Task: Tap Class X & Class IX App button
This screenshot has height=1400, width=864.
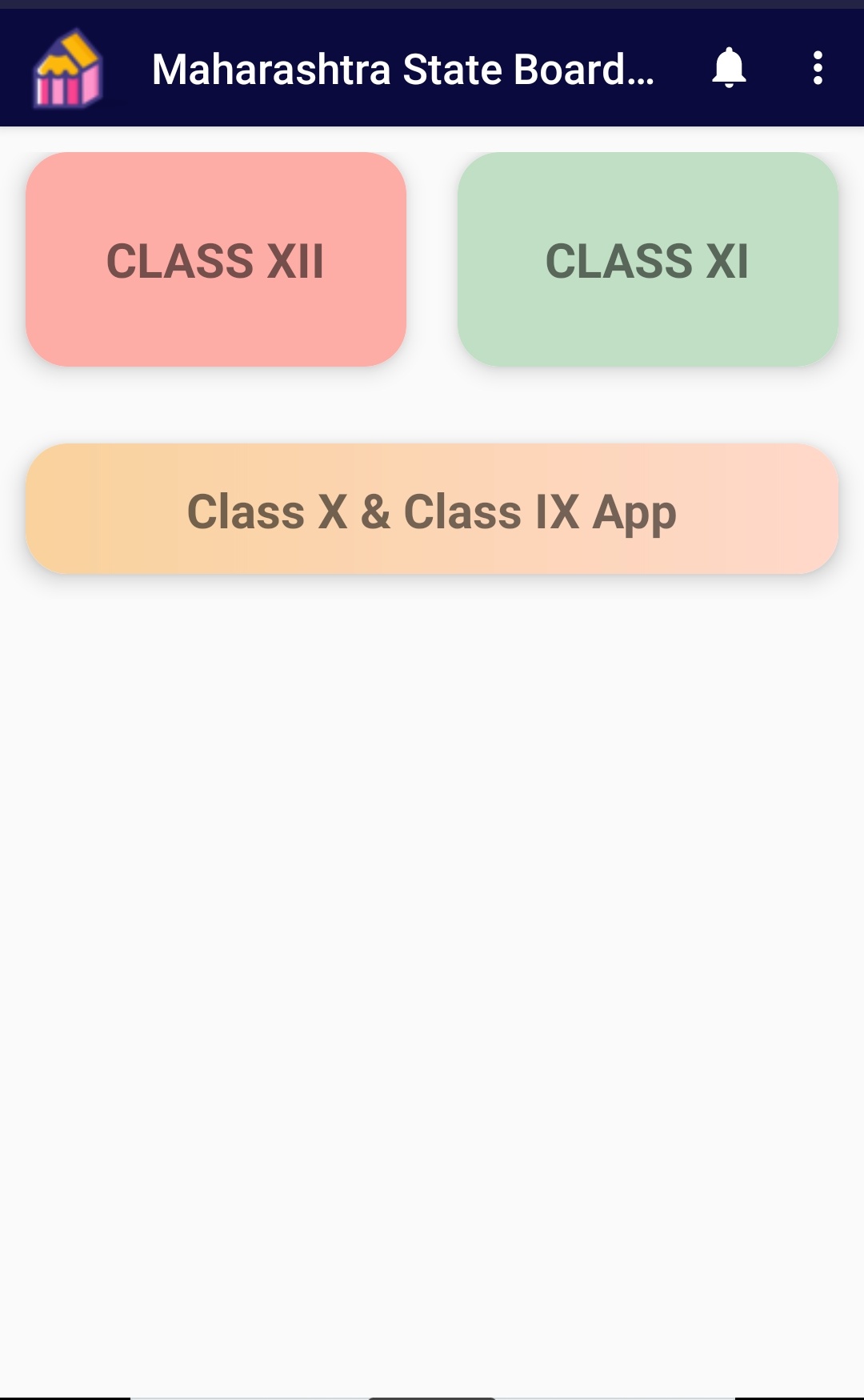Action: coord(432,509)
